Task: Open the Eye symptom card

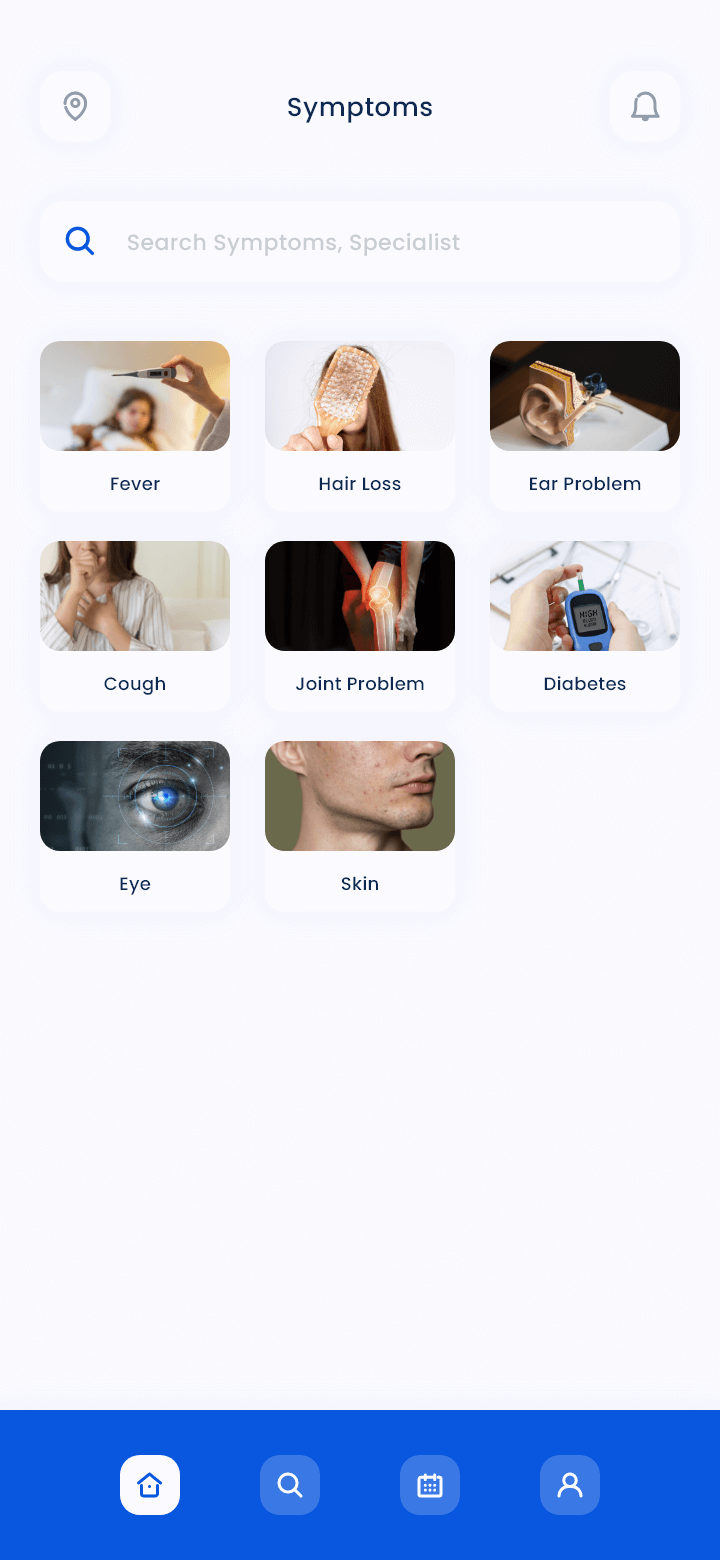Action: pyautogui.click(x=135, y=826)
